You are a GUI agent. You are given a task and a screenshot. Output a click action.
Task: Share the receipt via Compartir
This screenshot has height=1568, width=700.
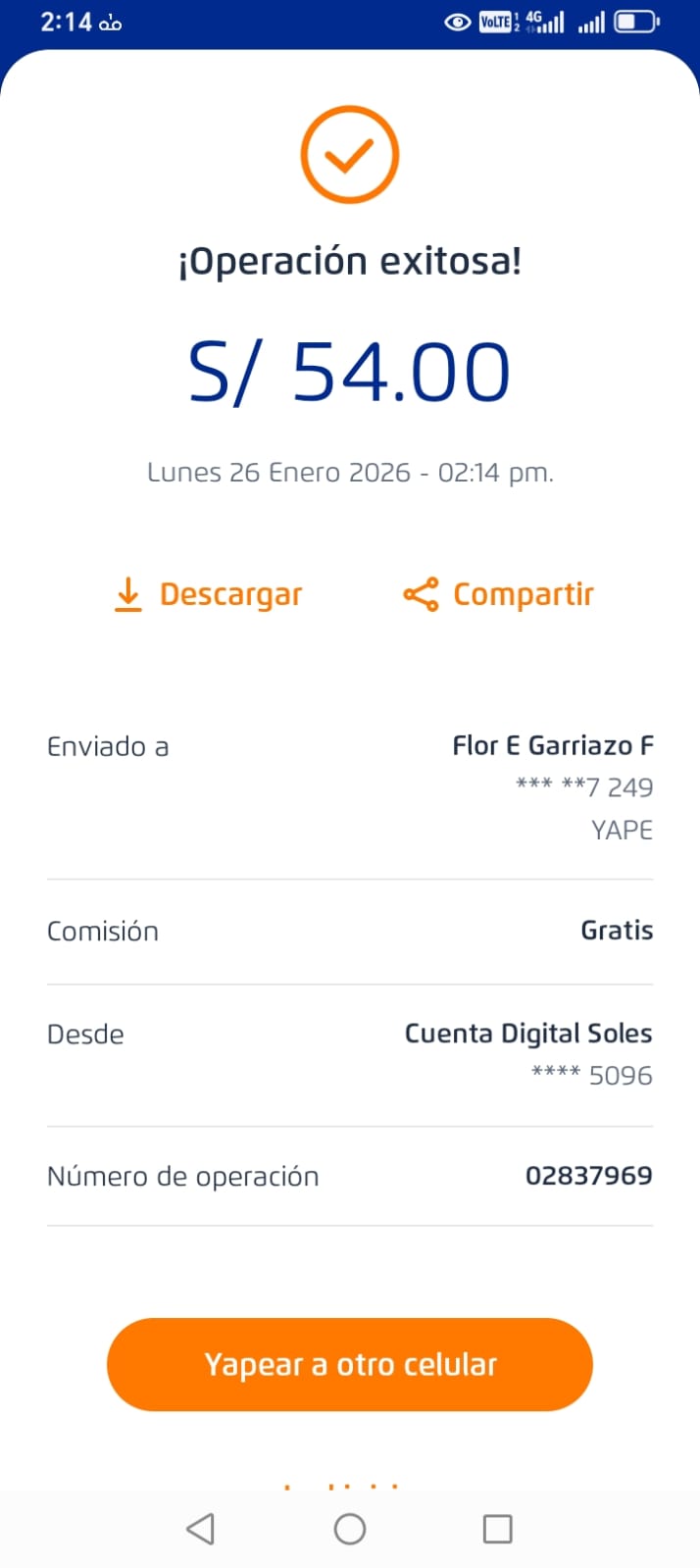point(499,594)
